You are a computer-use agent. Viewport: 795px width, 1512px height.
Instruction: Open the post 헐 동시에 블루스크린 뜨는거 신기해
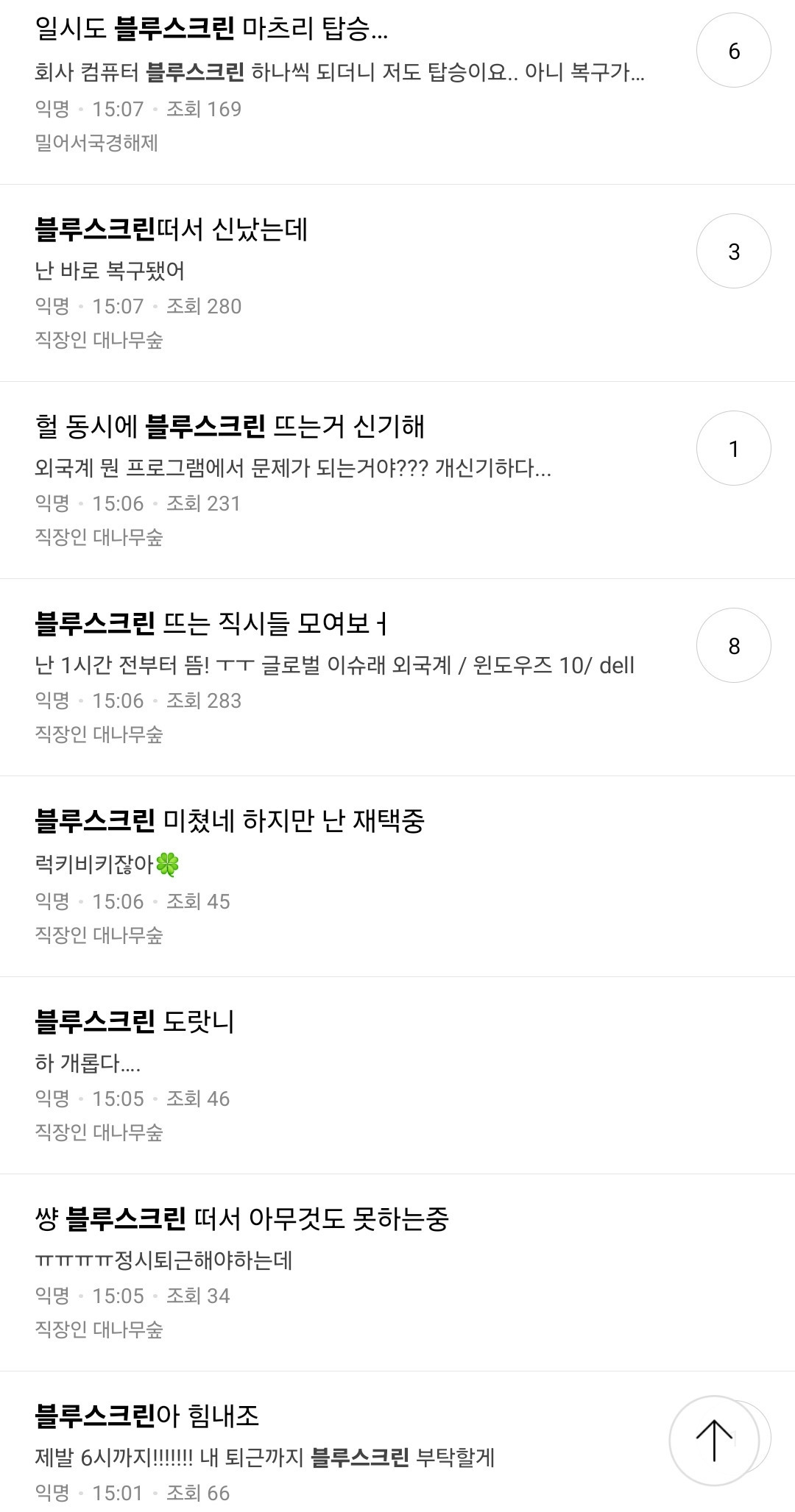click(x=236, y=425)
